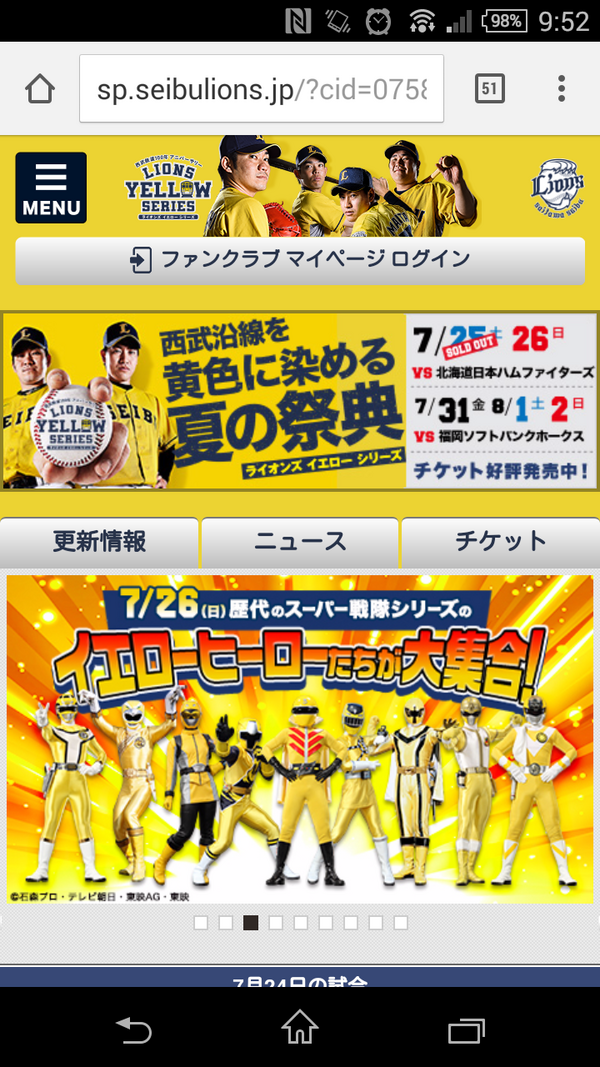The height and width of the screenshot is (1067, 600).
Task: Tap ファンクラブ マイページ ログイン button
Action: (x=300, y=260)
